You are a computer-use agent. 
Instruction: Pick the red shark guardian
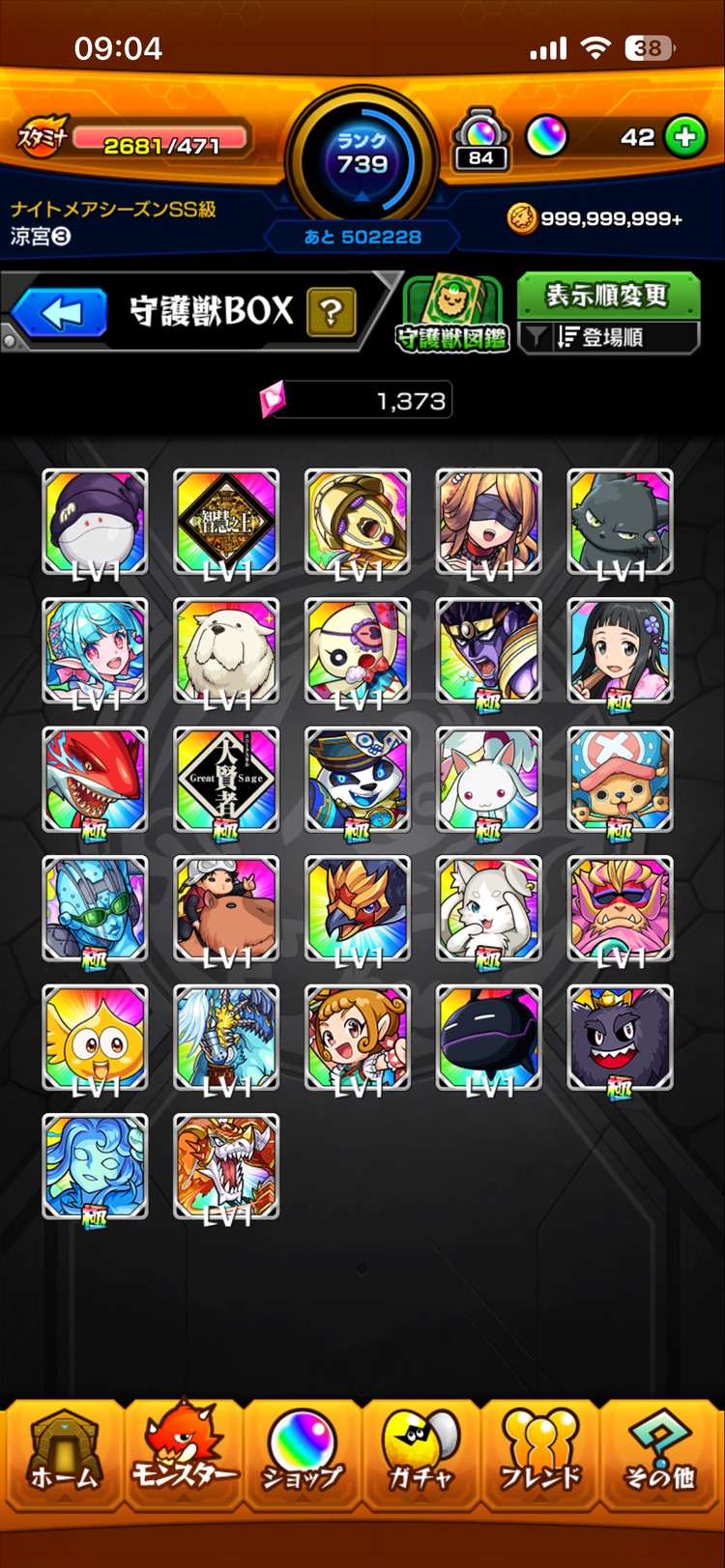pyautogui.click(x=95, y=779)
